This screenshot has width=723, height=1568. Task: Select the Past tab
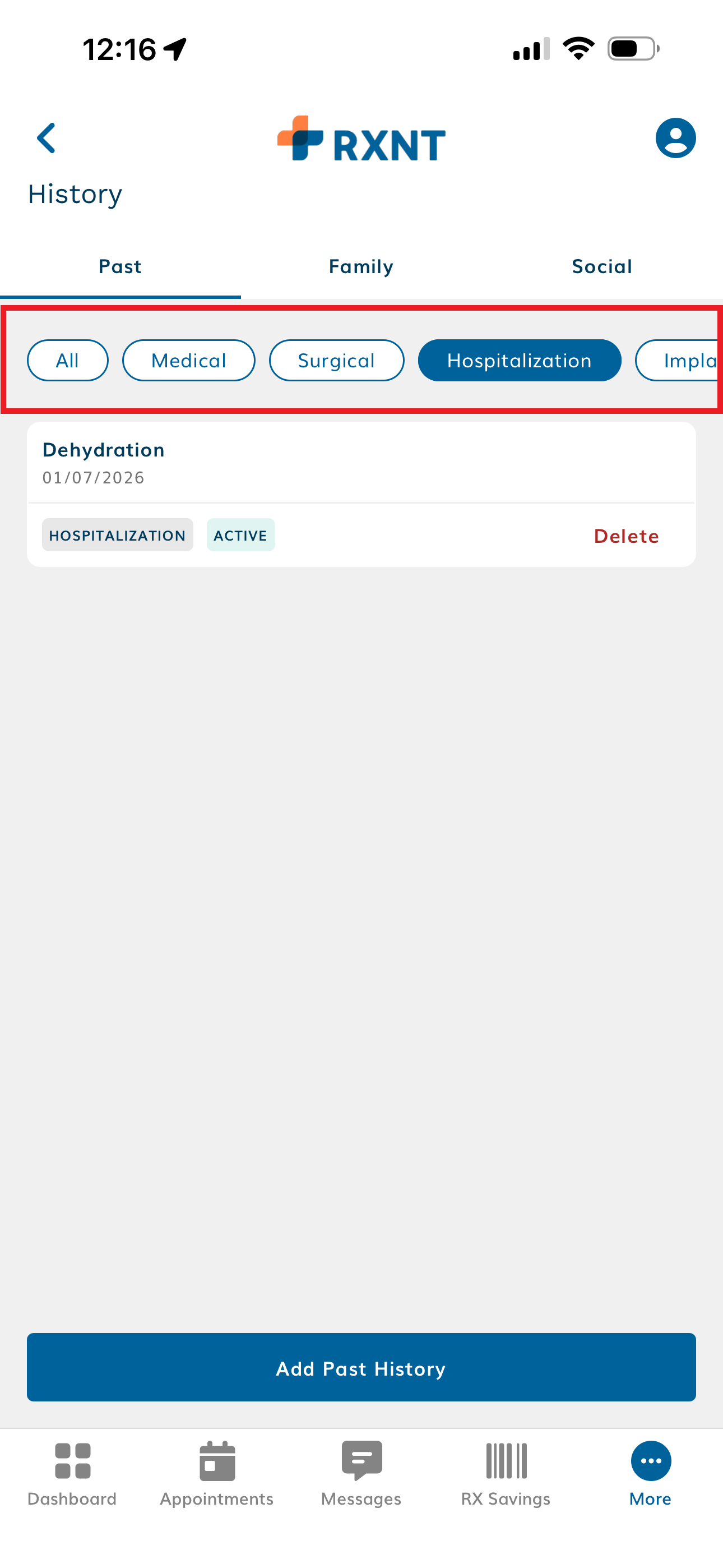click(x=120, y=266)
